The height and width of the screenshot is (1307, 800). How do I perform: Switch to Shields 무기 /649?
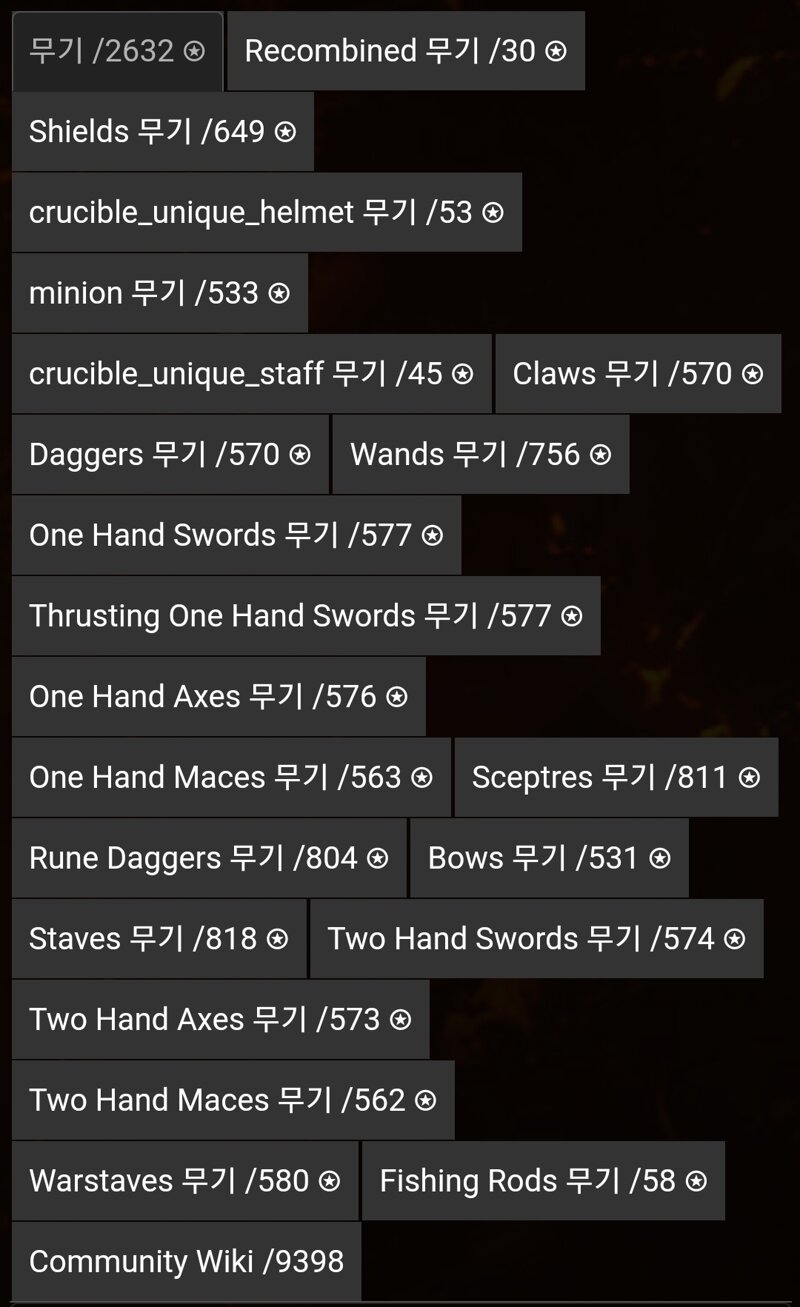(x=162, y=132)
